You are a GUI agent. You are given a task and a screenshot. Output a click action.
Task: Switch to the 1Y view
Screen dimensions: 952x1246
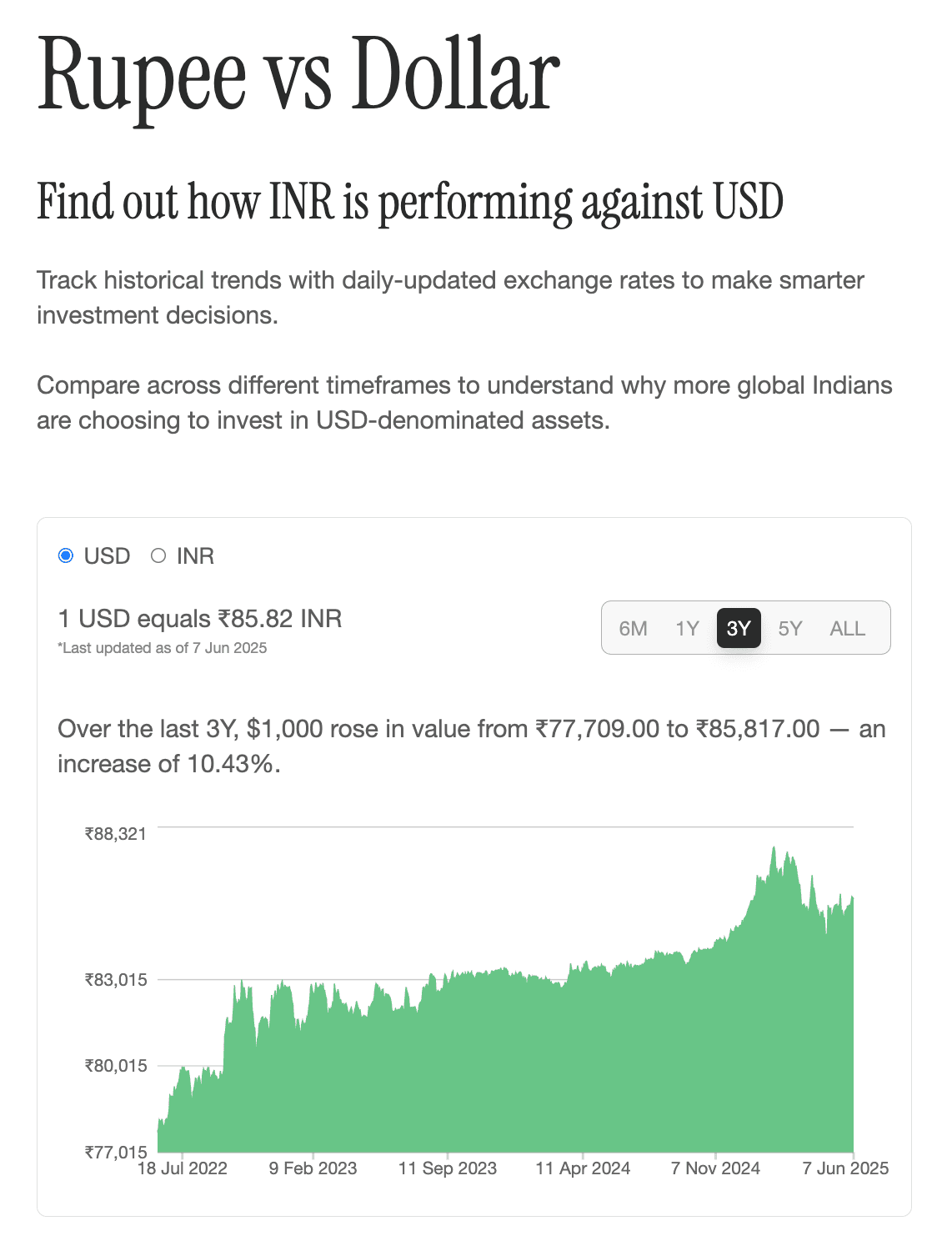tap(688, 628)
